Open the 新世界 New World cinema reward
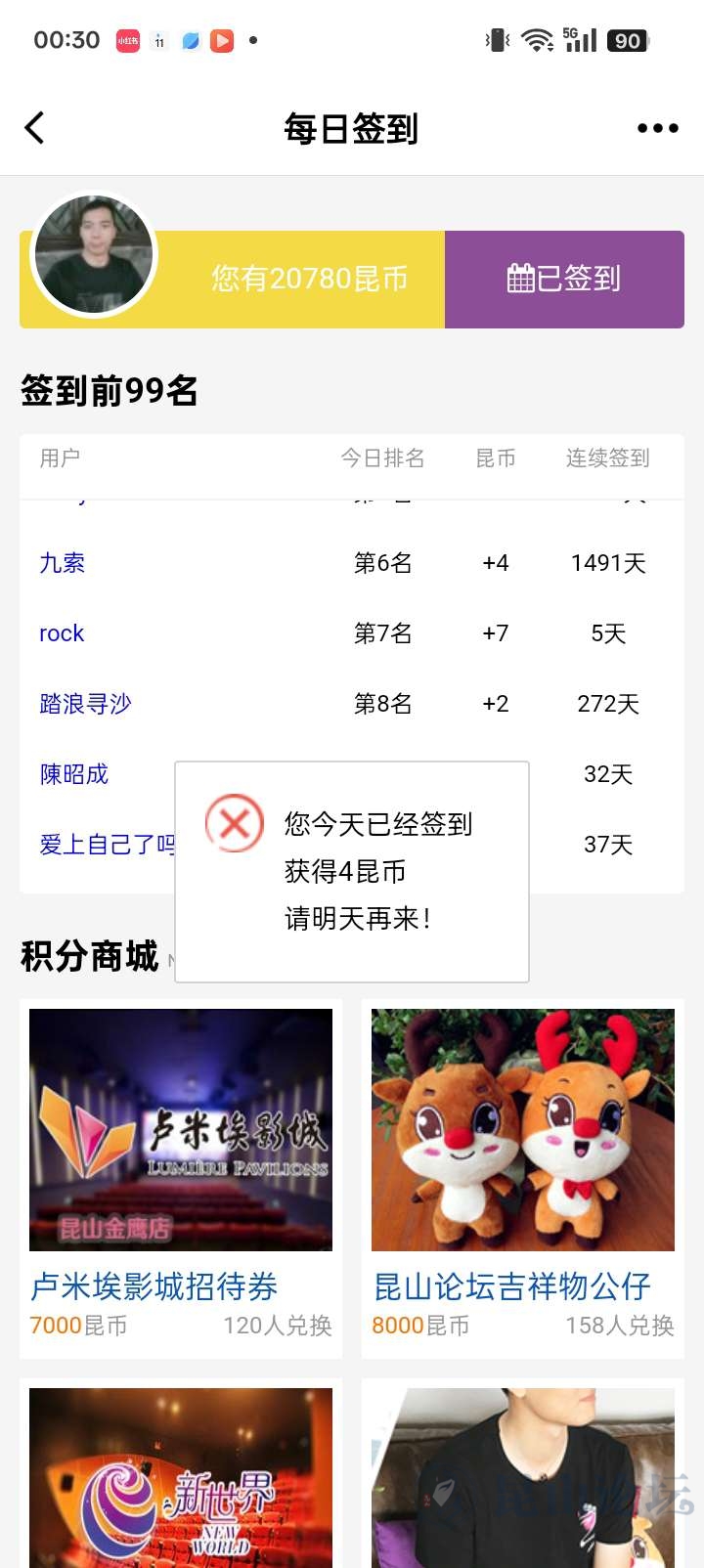The image size is (704, 1568). [181, 1476]
